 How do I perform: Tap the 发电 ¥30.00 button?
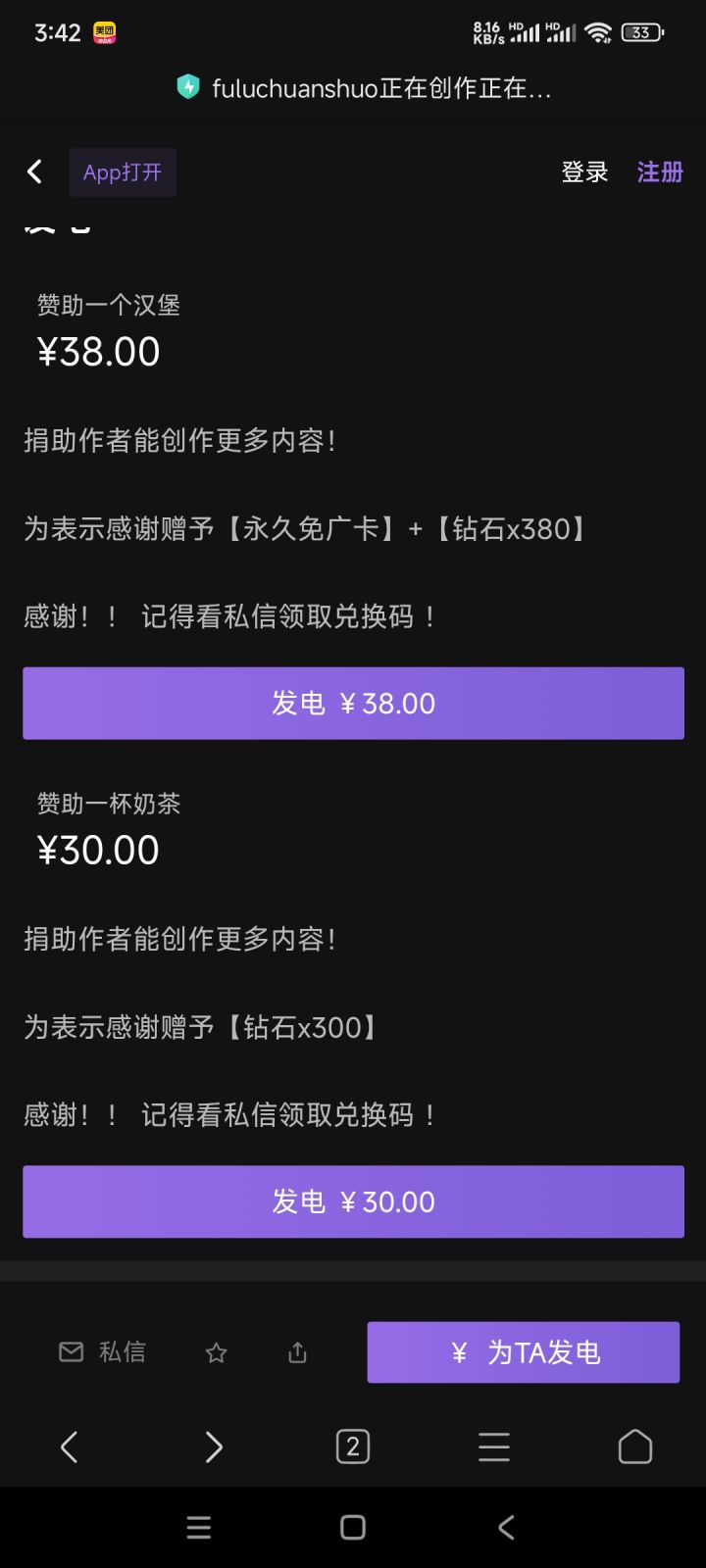click(353, 1201)
